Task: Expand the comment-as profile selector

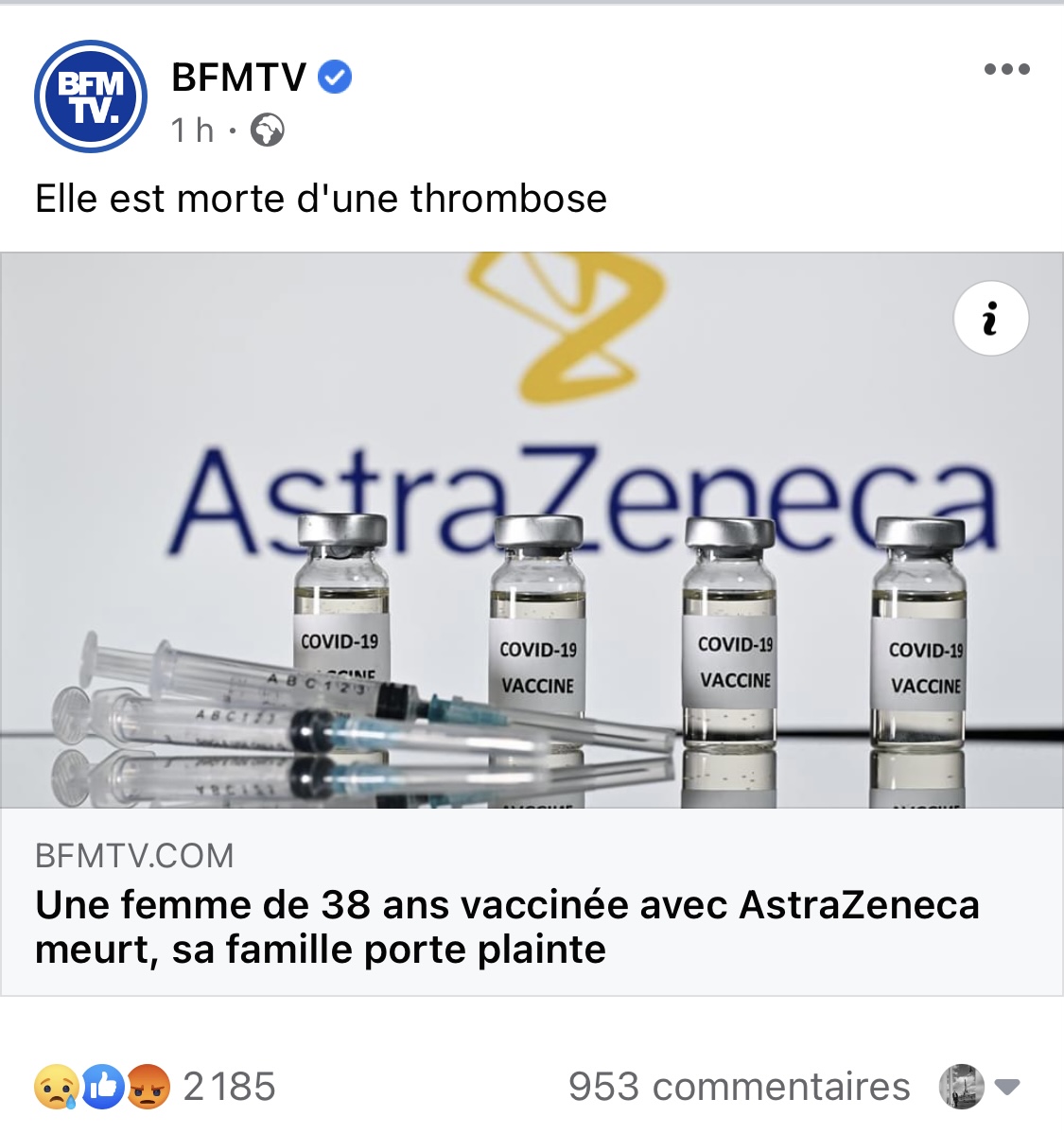Action: (x=980, y=1087)
